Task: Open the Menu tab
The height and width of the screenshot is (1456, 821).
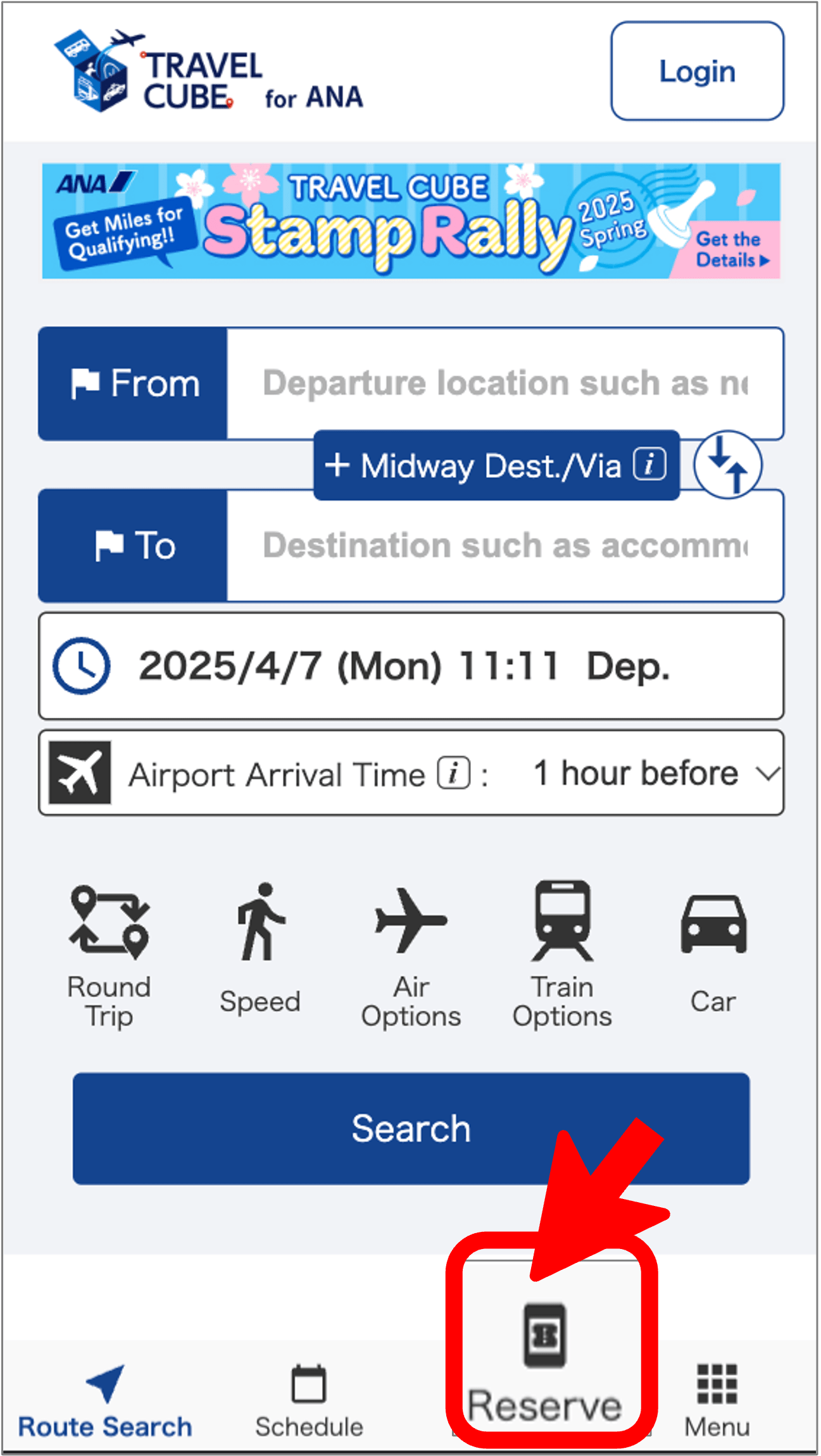Action: [x=717, y=1402]
